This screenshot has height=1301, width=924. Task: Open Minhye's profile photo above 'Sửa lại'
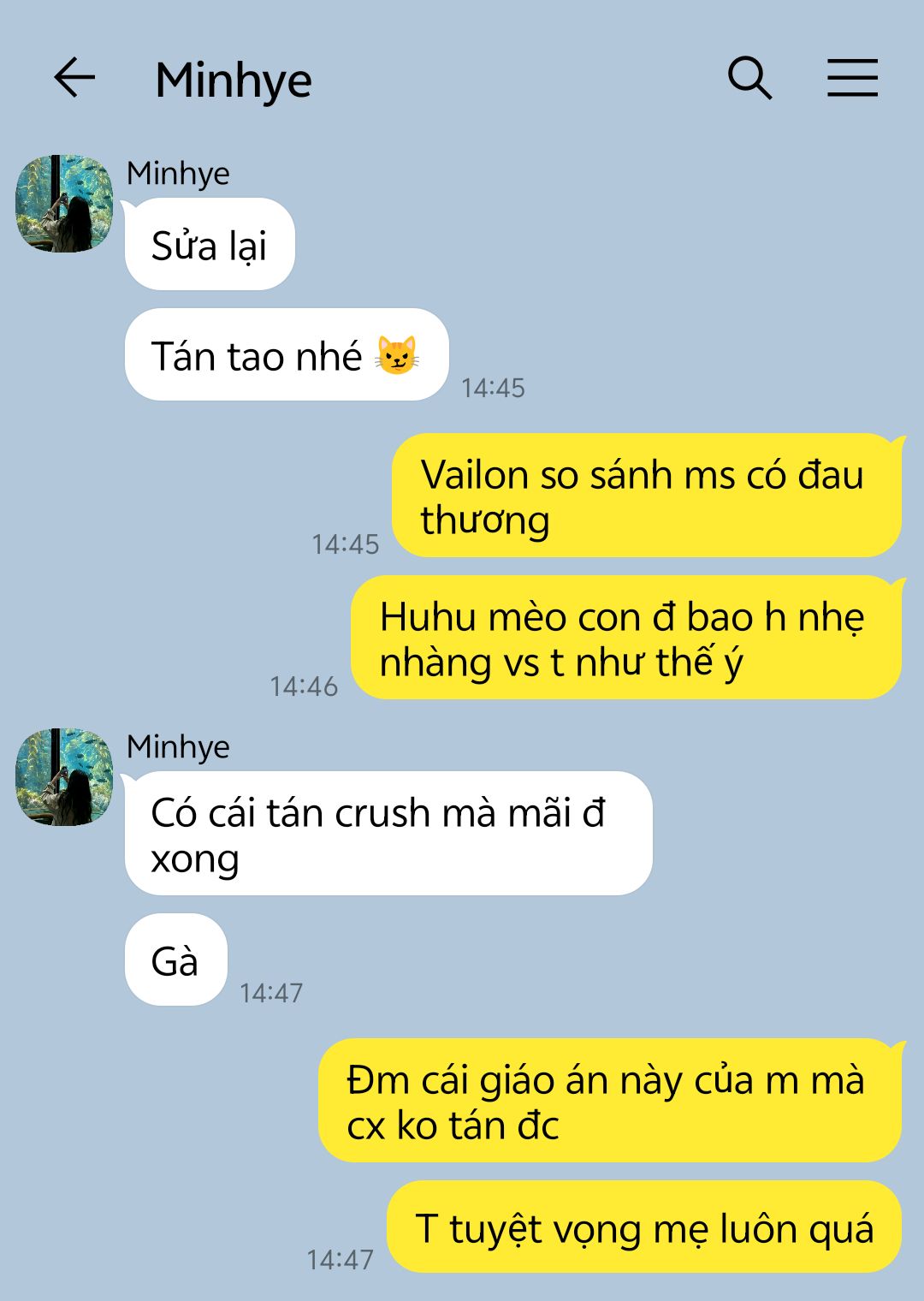click(64, 204)
